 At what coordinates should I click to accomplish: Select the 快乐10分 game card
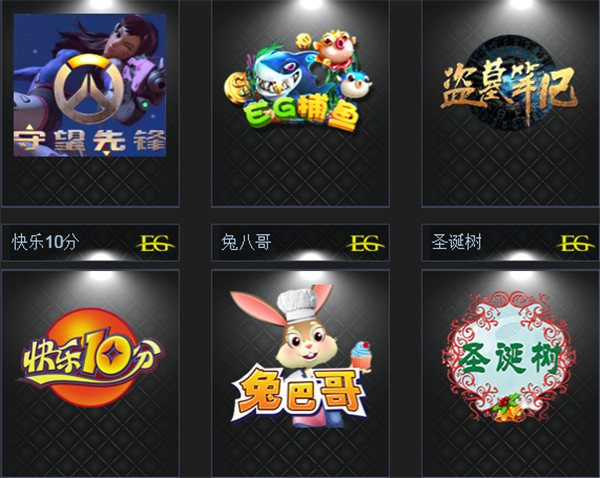click(90, 358)
